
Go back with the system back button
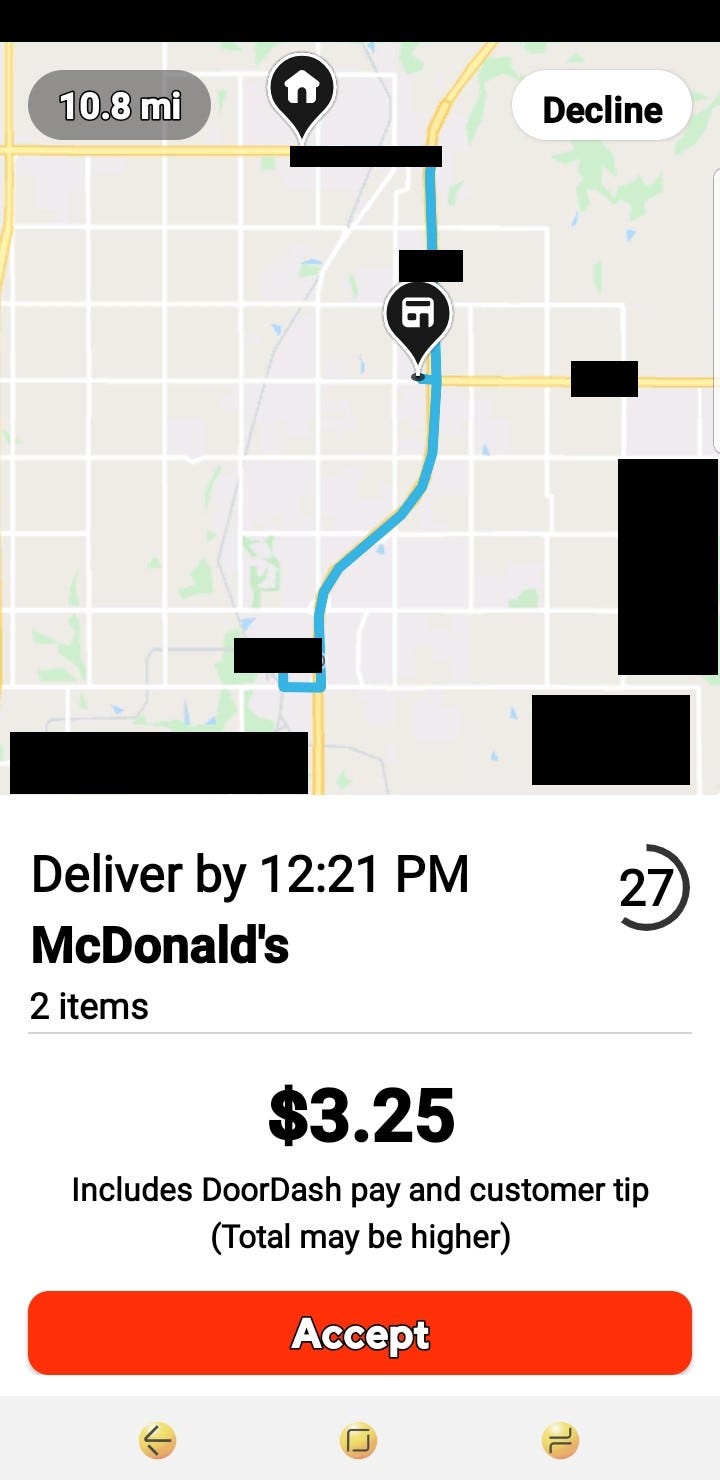click(x=158, y=1440)
